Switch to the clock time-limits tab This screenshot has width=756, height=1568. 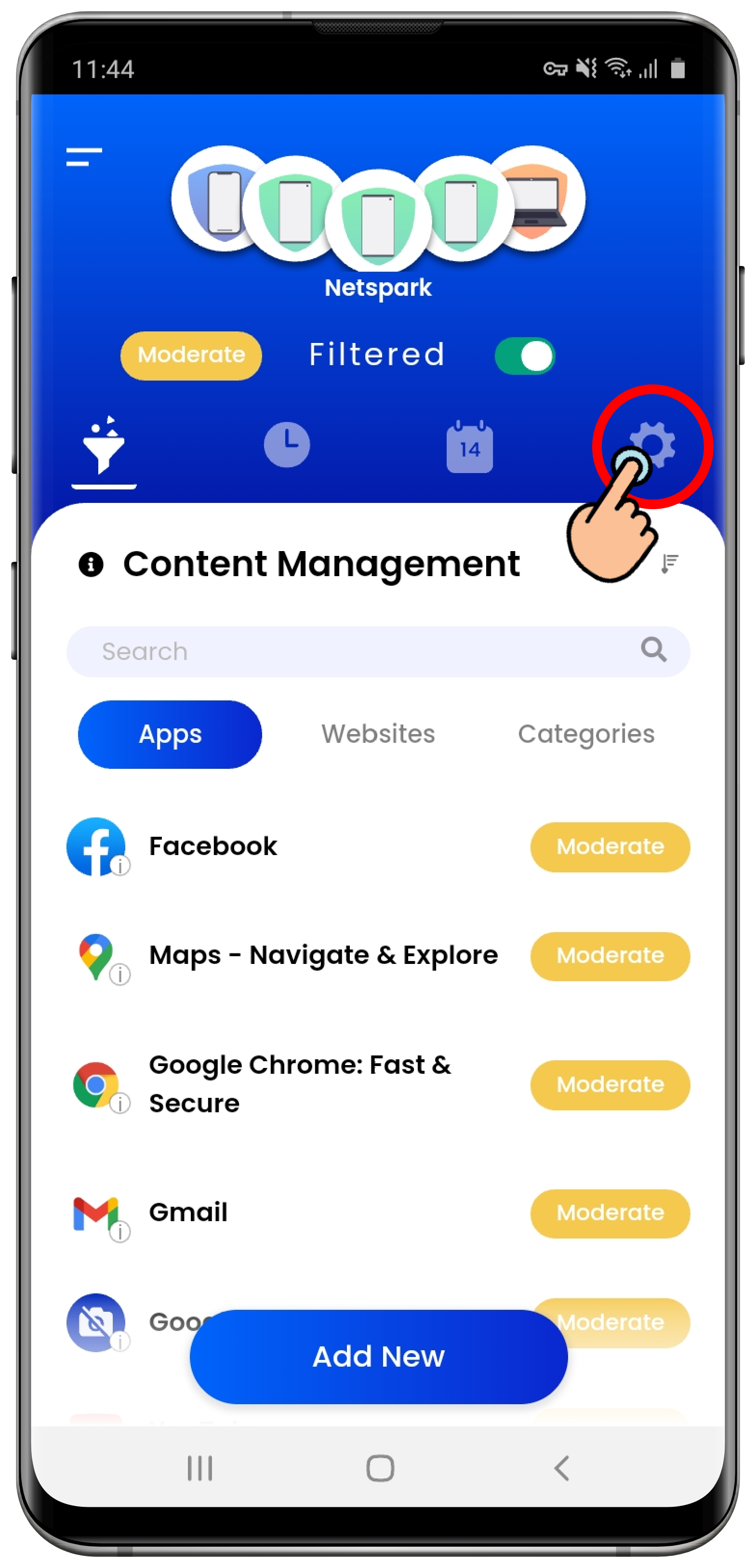coord(287,445)
